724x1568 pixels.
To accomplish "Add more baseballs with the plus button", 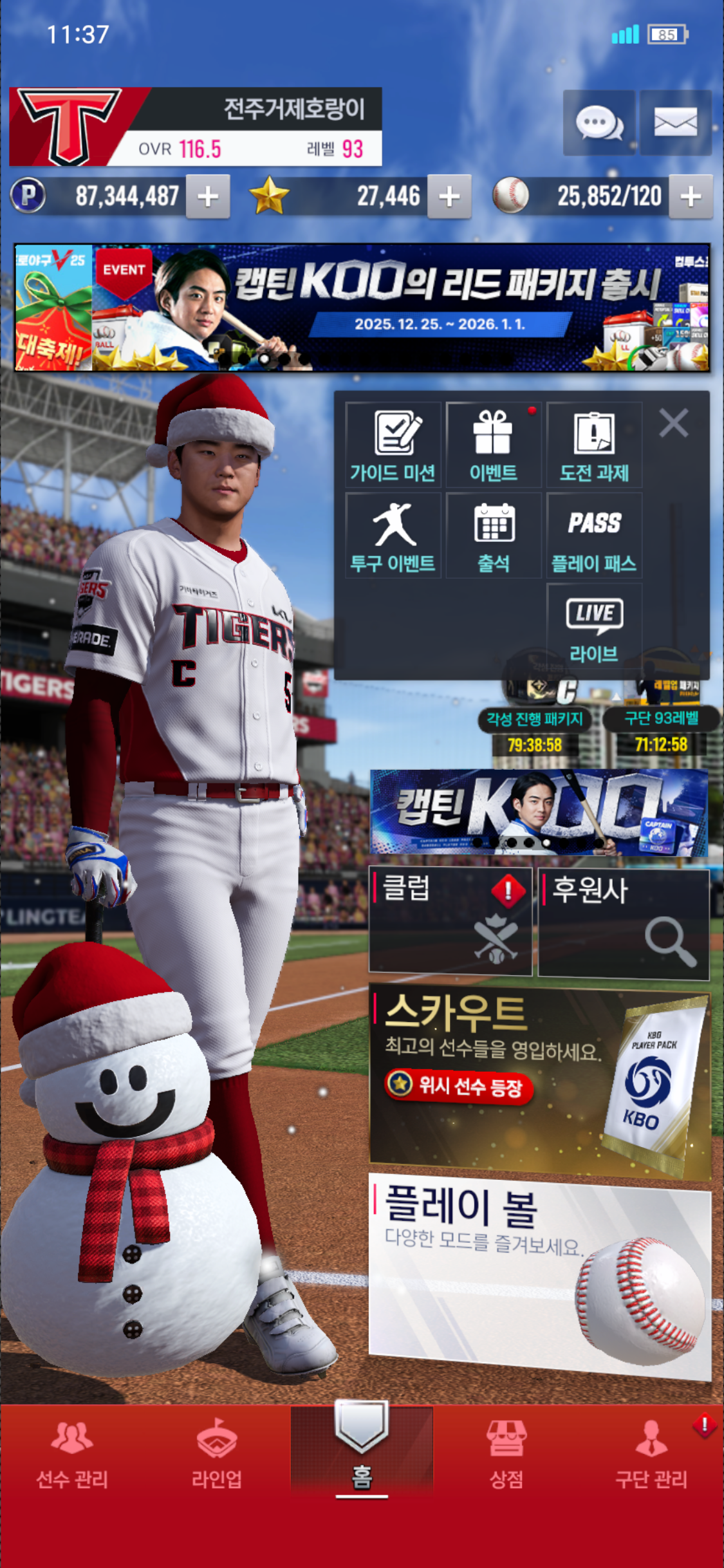I will [691, 196].
